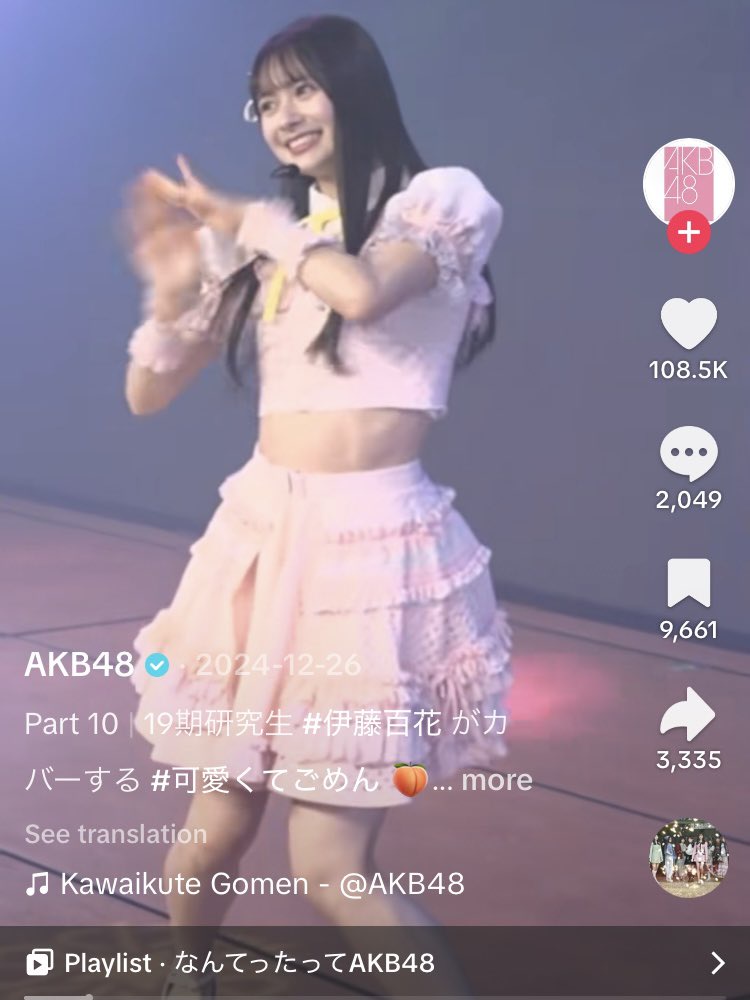
Task: Save this video with the bookmark icon
Action: pyautogui.click(x=688, y=583)
